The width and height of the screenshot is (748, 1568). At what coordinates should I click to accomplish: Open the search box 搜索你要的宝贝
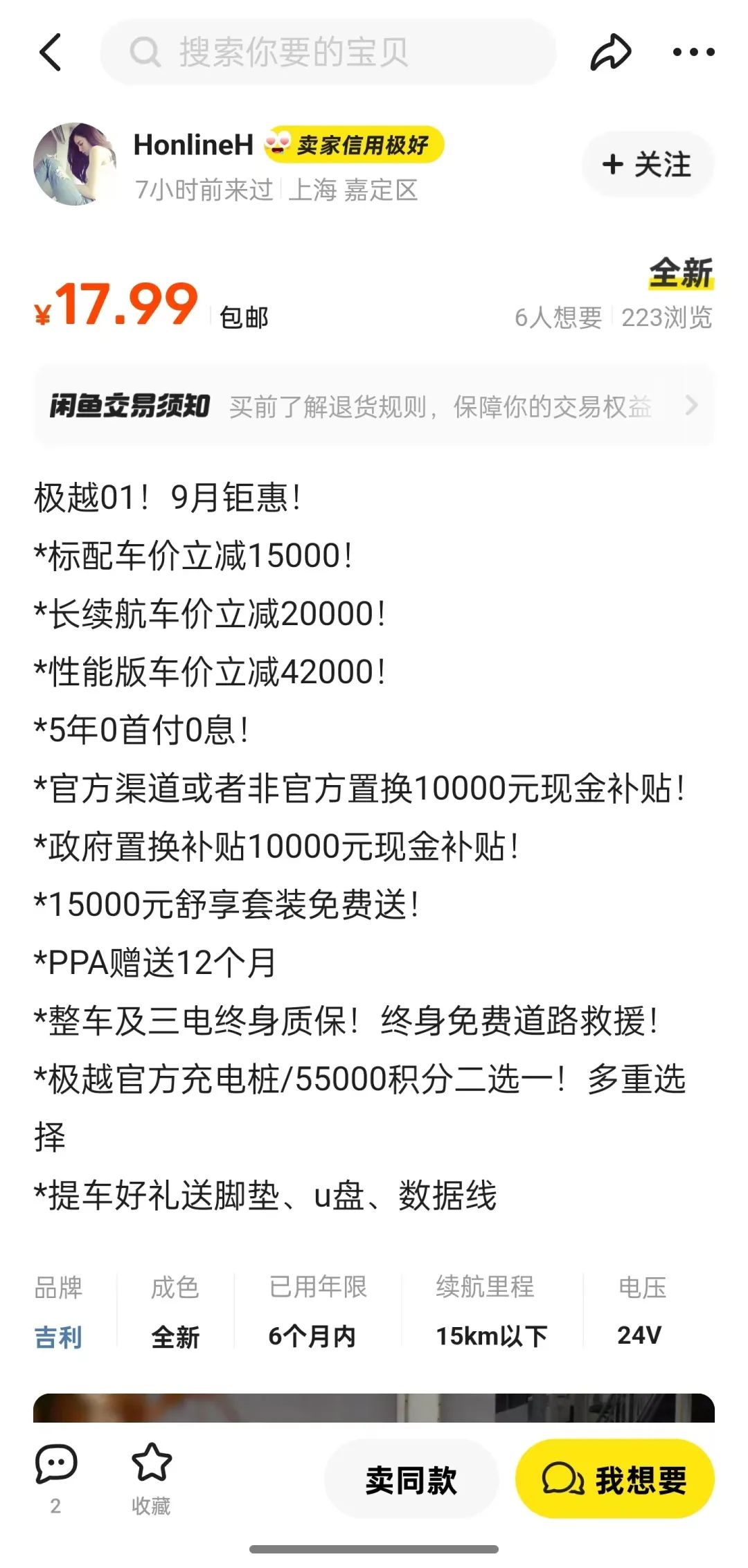pos(328,52)
